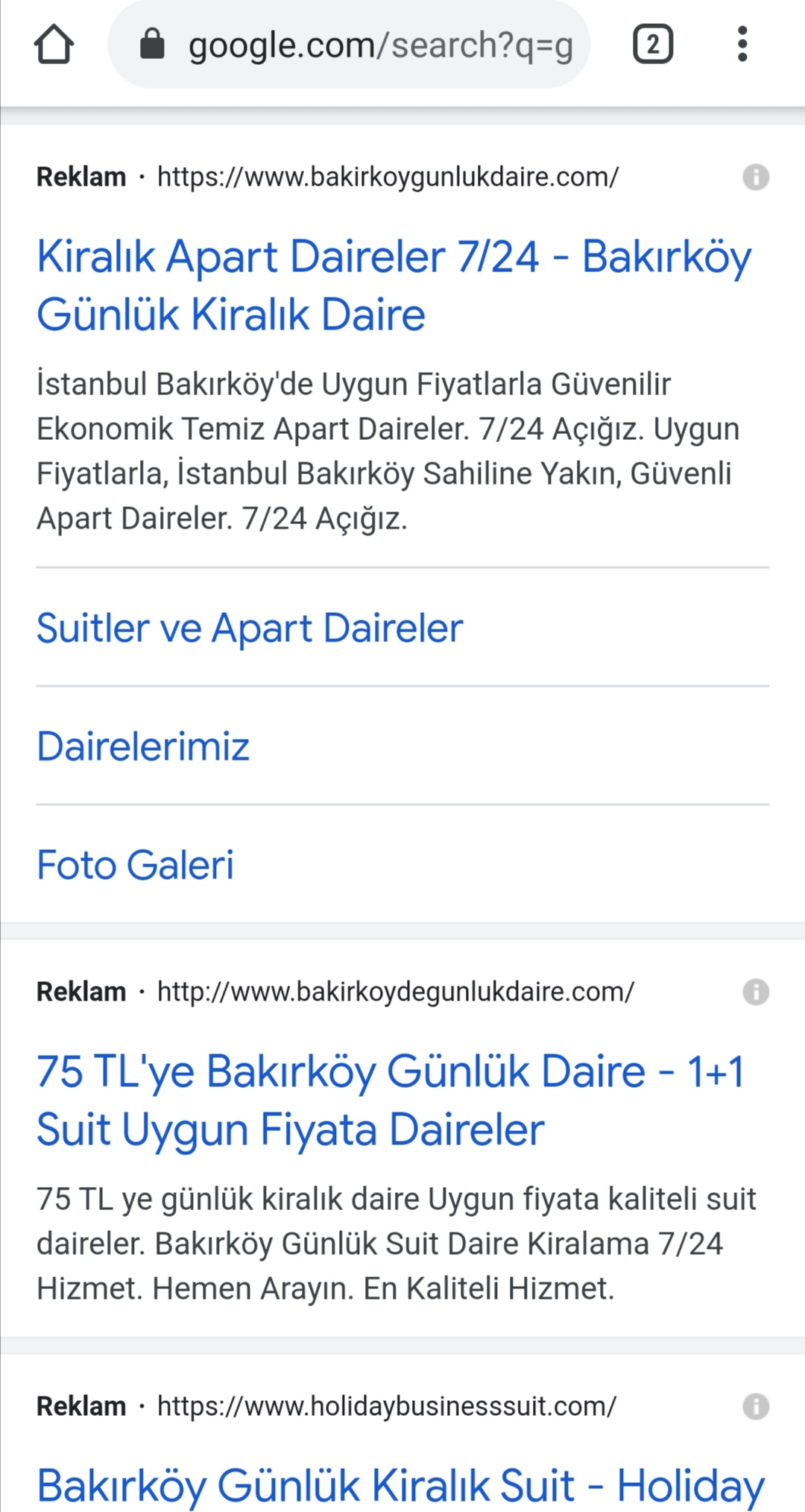805x1512 pixels.
Task: Open the google.com address bar
Action: (349, 45)
